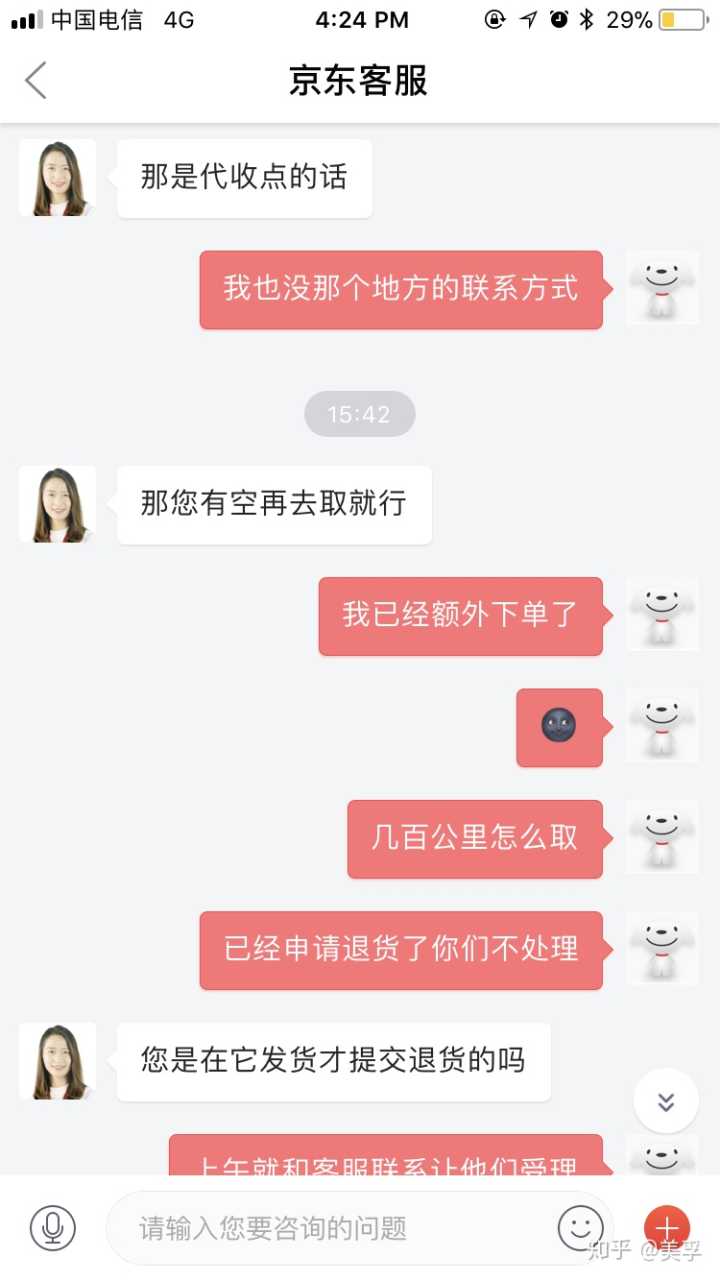Focus the 请输入您要咨询的问题 text field
The width and height of the screenshot is (720, 1281).
click(330, 1228)
